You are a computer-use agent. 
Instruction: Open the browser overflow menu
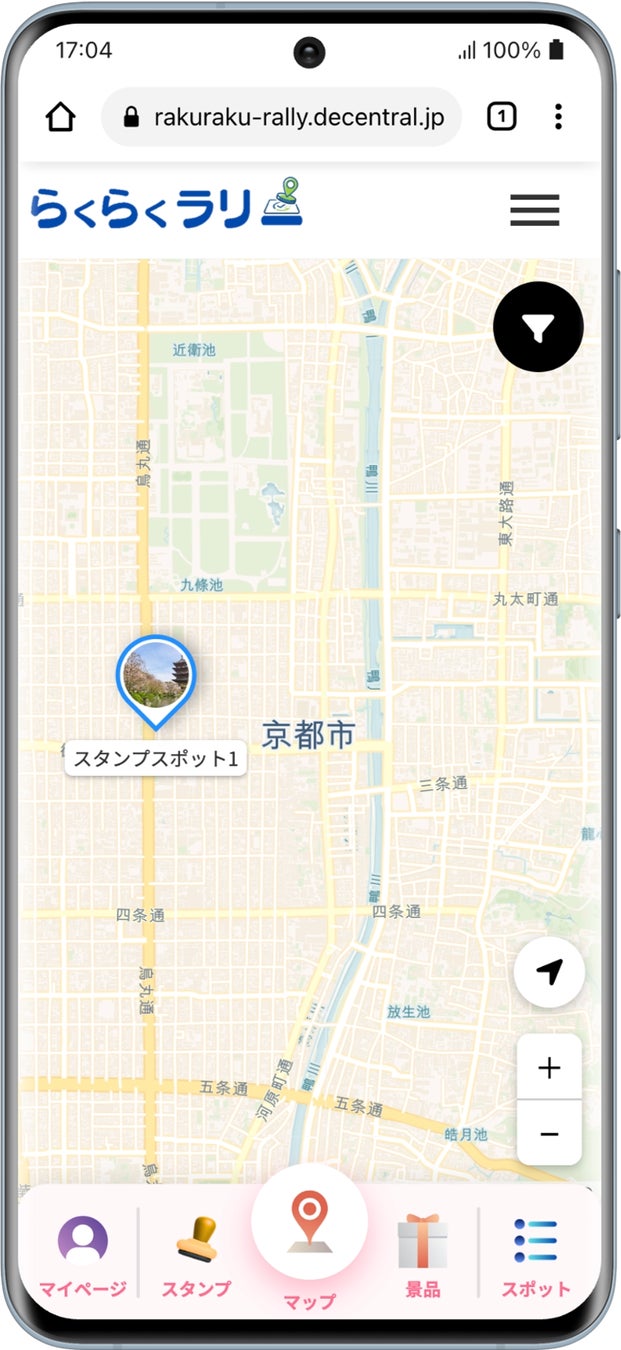click(558, 117)
